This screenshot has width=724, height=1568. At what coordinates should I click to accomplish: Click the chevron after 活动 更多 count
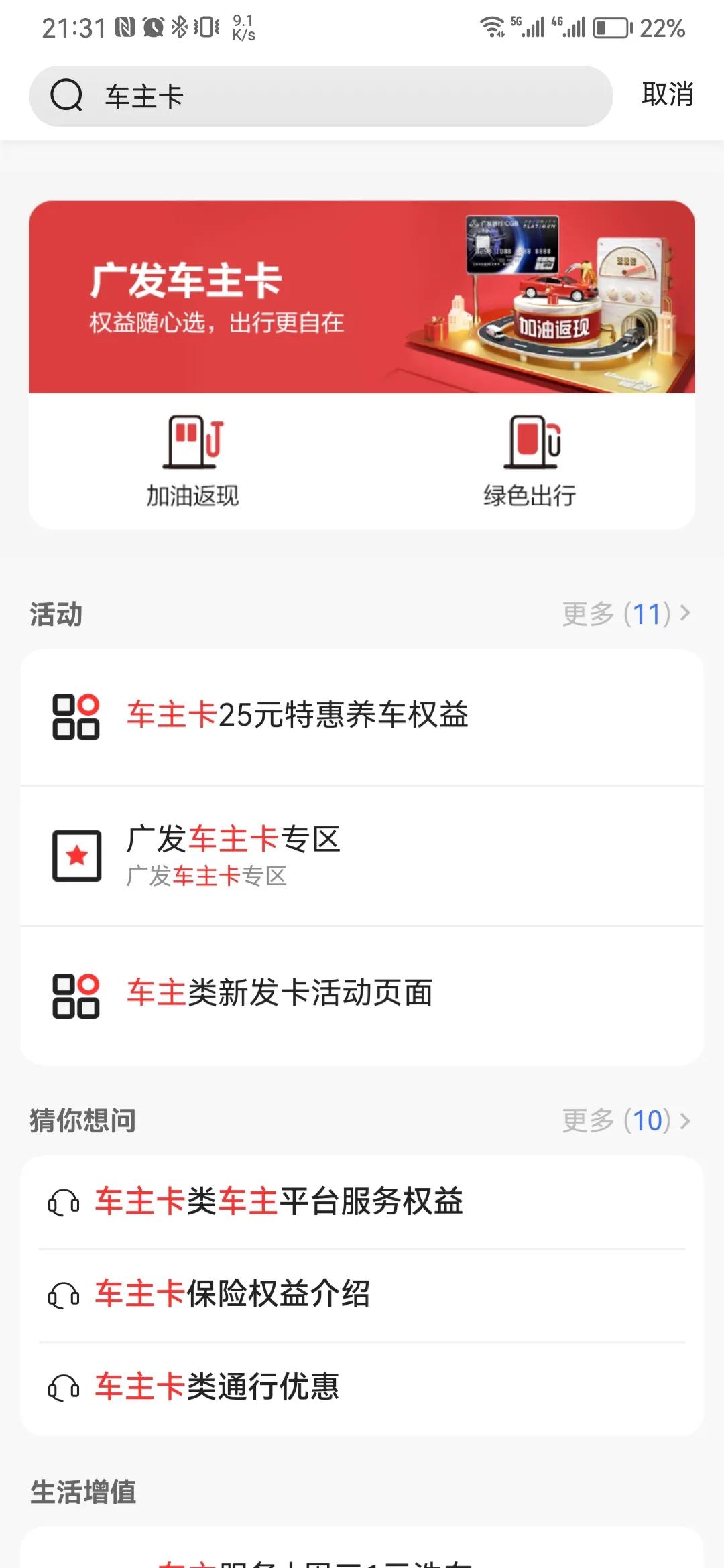coord(684,613)
